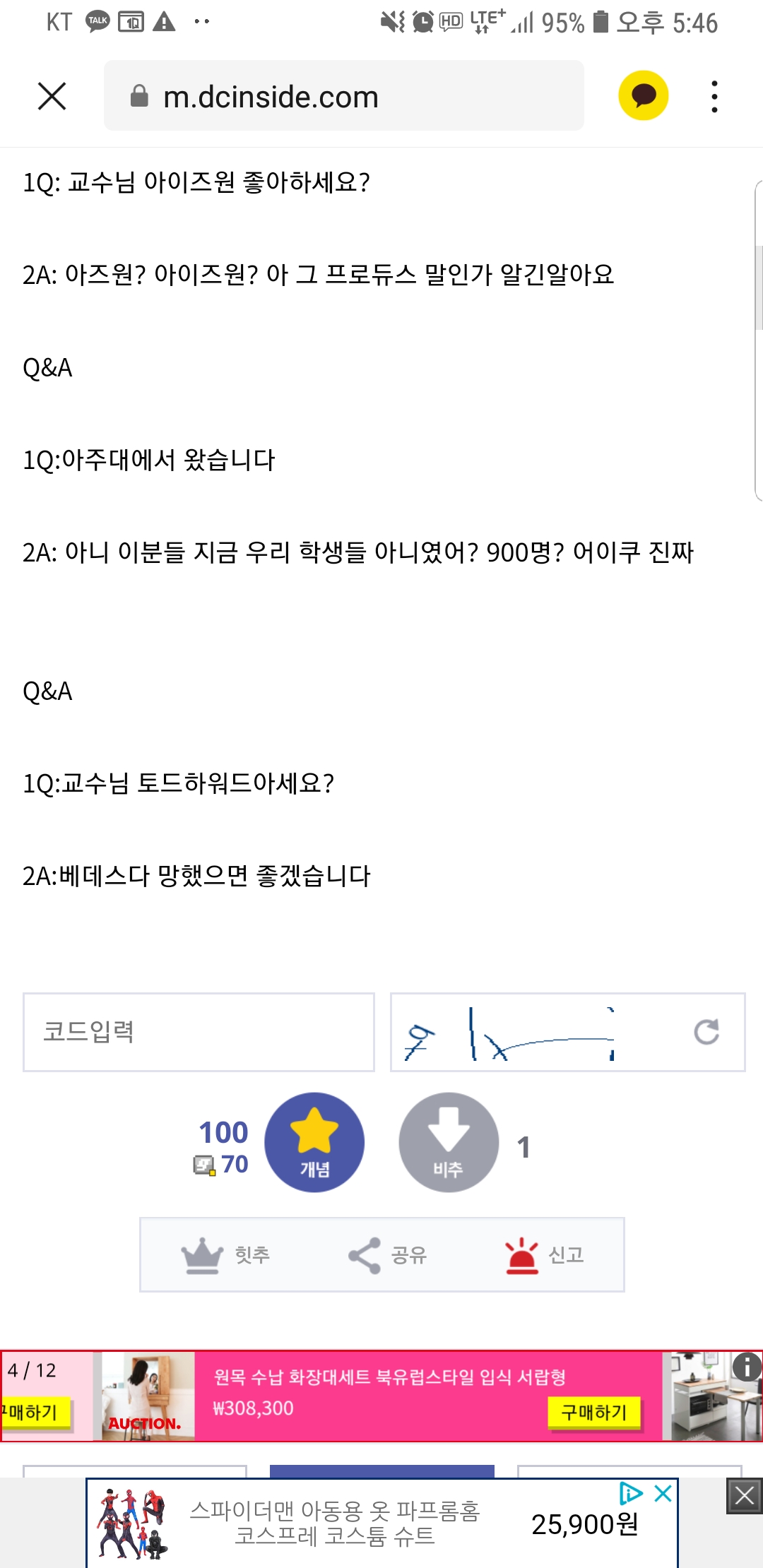Upvote the post with 개념 star
The width and height of the screenshot is (763, 1568).
tap(314, 1142)
